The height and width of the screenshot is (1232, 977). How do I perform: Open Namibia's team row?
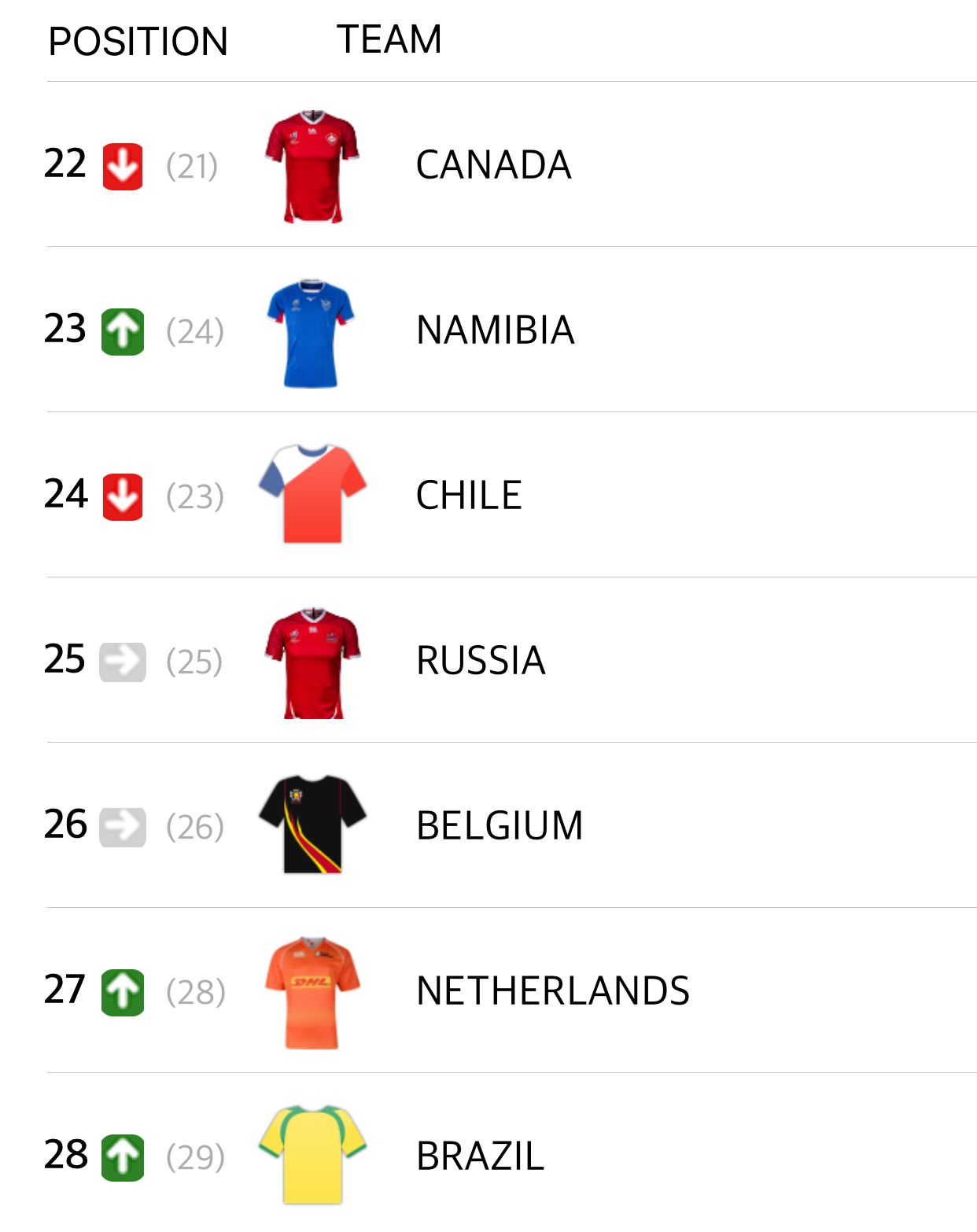click(x=495, y=330)
